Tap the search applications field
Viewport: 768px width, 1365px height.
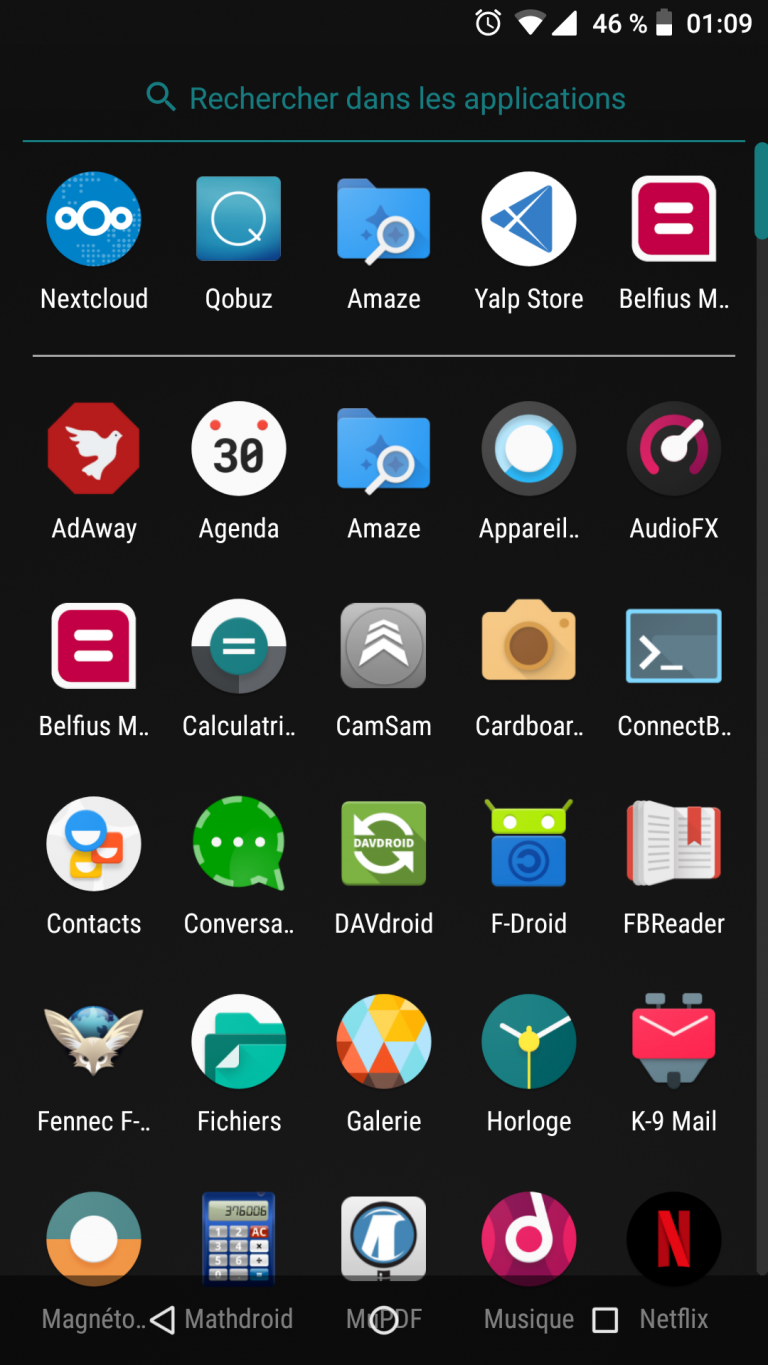point(384,97)
